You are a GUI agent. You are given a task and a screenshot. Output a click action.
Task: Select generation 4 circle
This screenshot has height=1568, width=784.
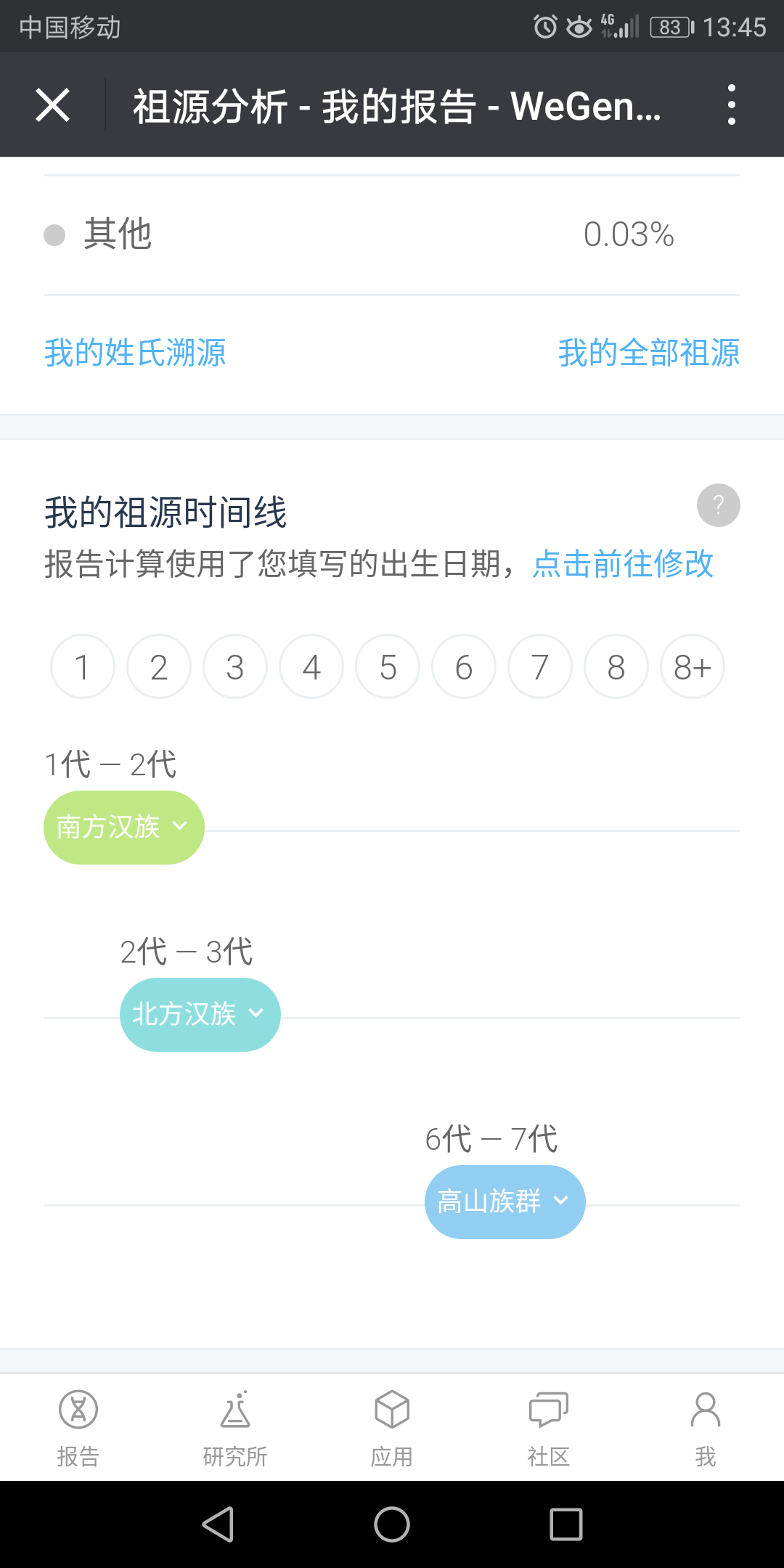311,666
